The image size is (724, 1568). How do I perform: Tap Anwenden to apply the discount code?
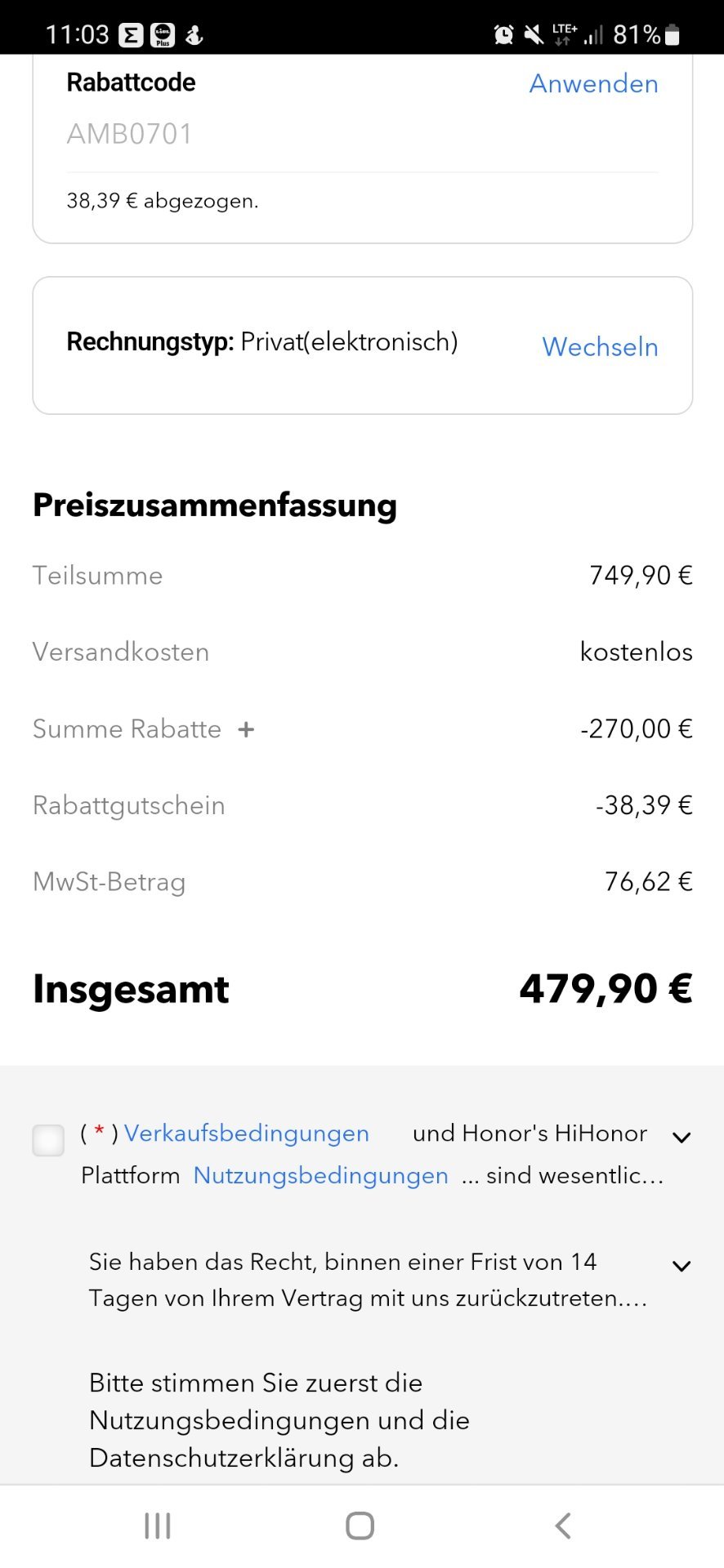point(593,83)
